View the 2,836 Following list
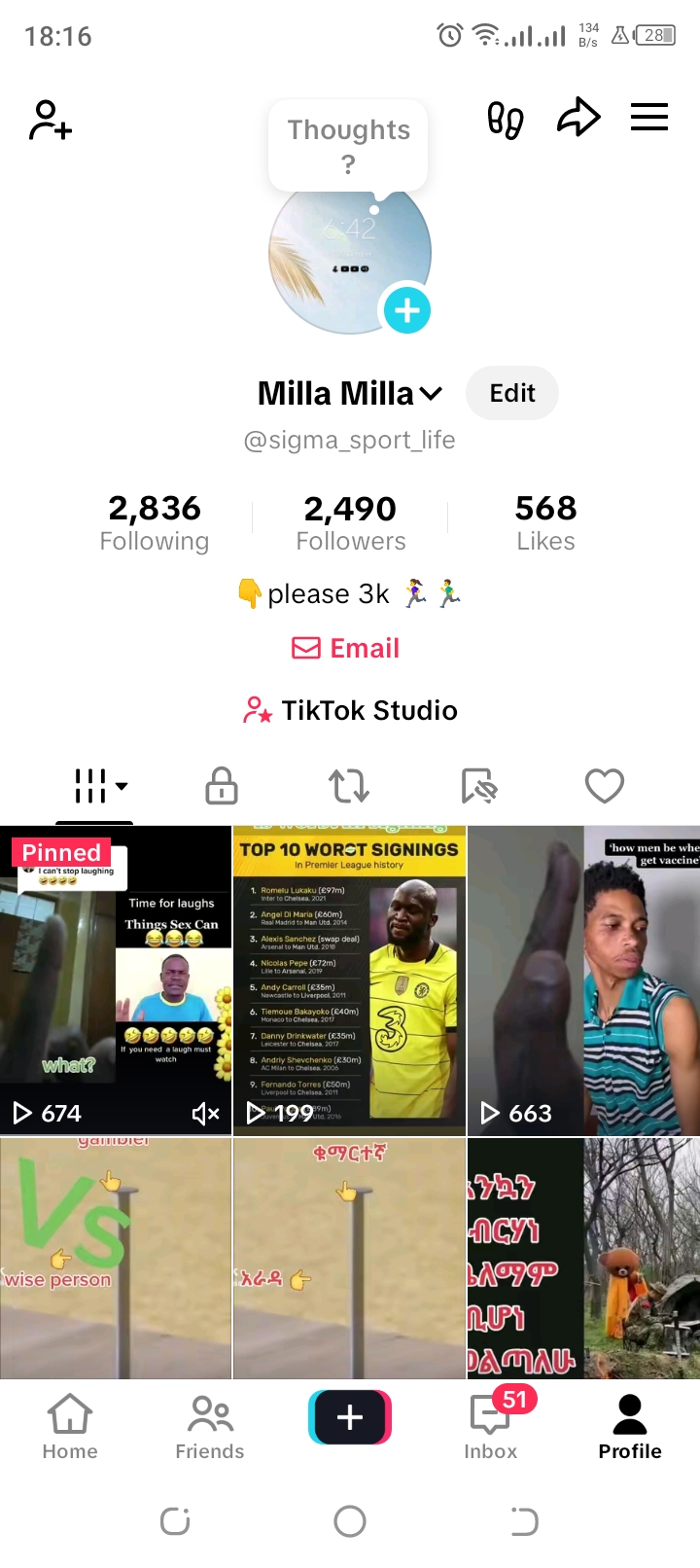The width and height of the screenshot is (700, 1568). click(x=155, y=522)
